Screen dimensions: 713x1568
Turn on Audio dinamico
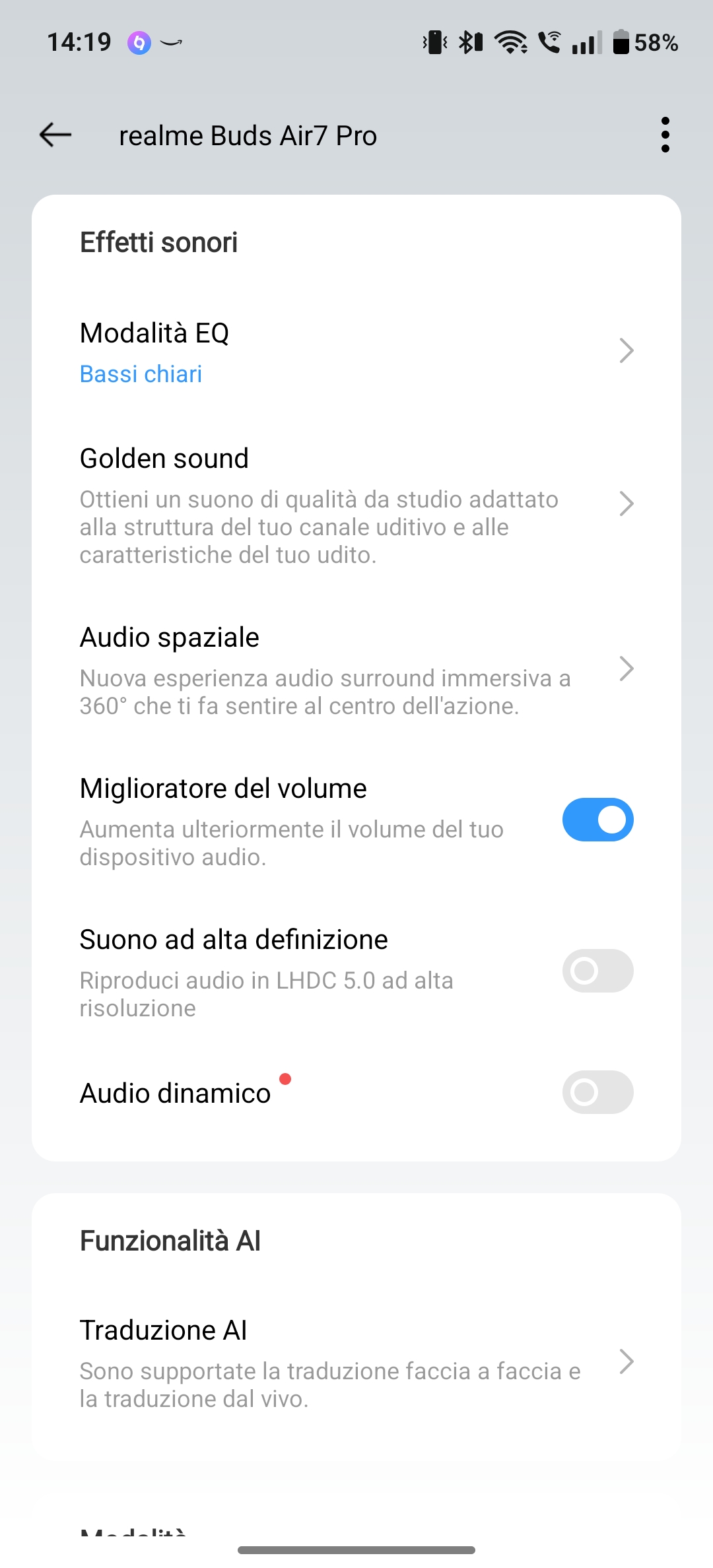point(597,1092)
